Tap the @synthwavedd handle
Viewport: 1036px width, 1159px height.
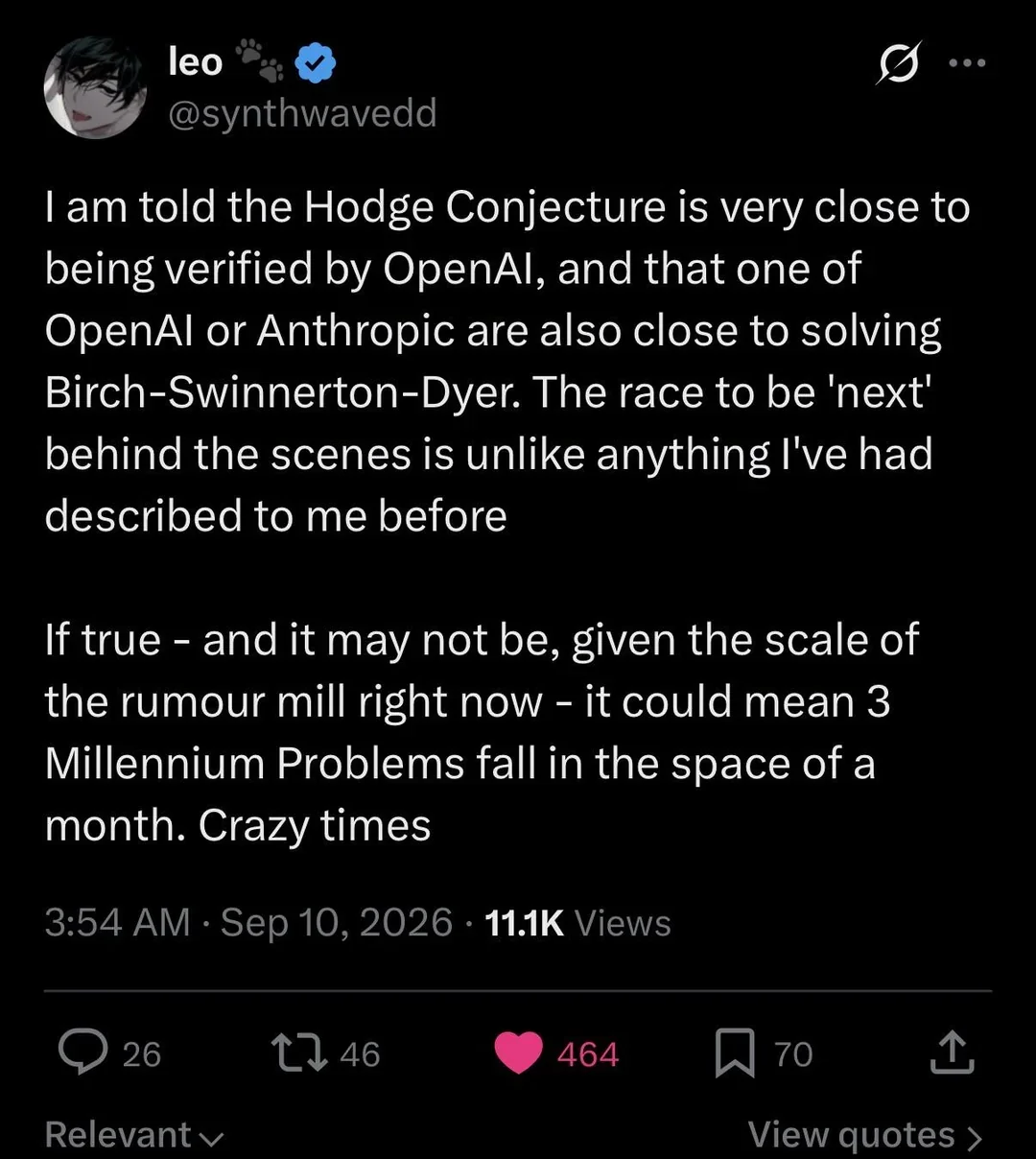(302, 113)
